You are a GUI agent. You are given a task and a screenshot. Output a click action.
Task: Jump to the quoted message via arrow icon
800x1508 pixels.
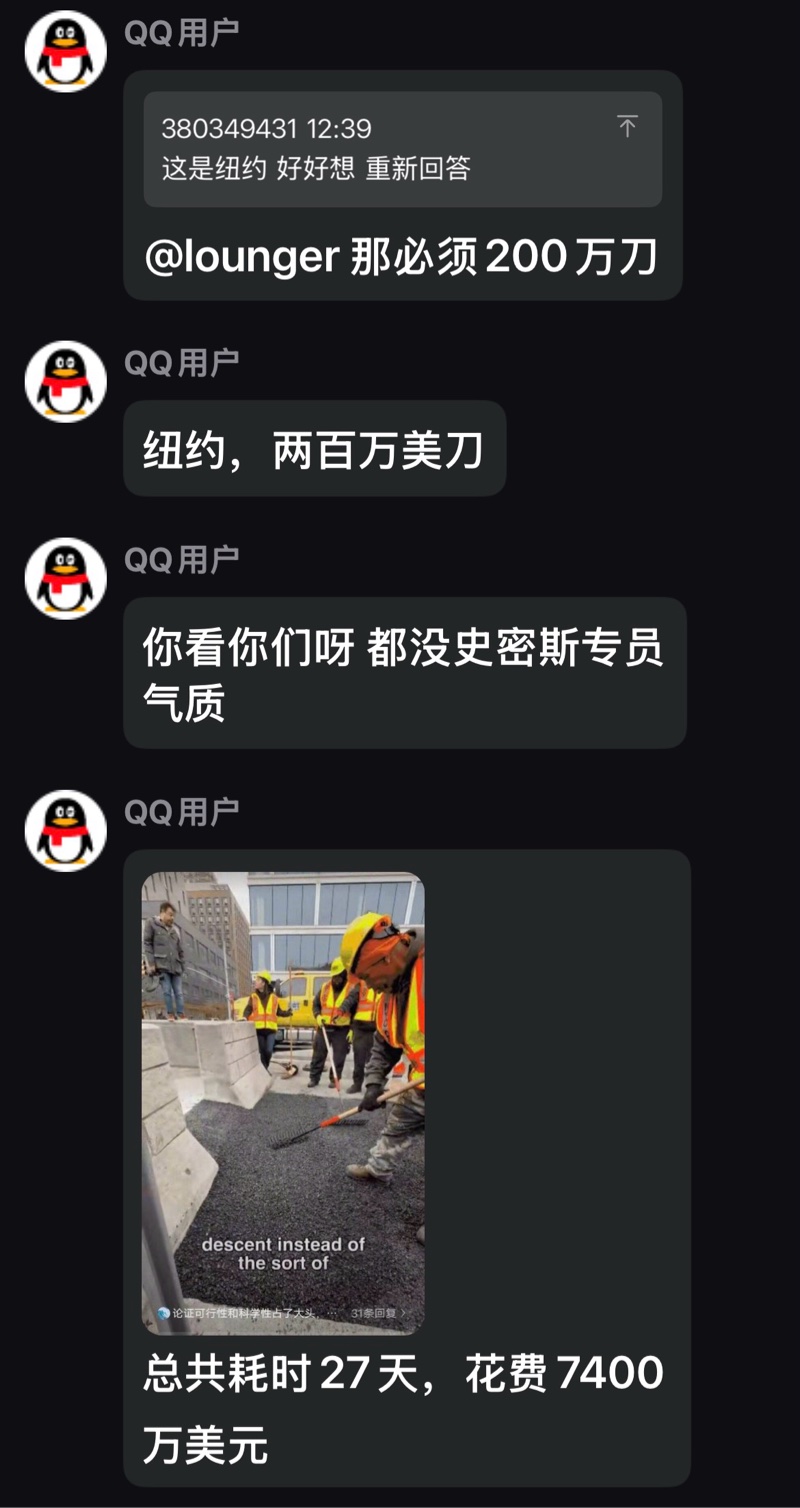[x=627, y=127]
